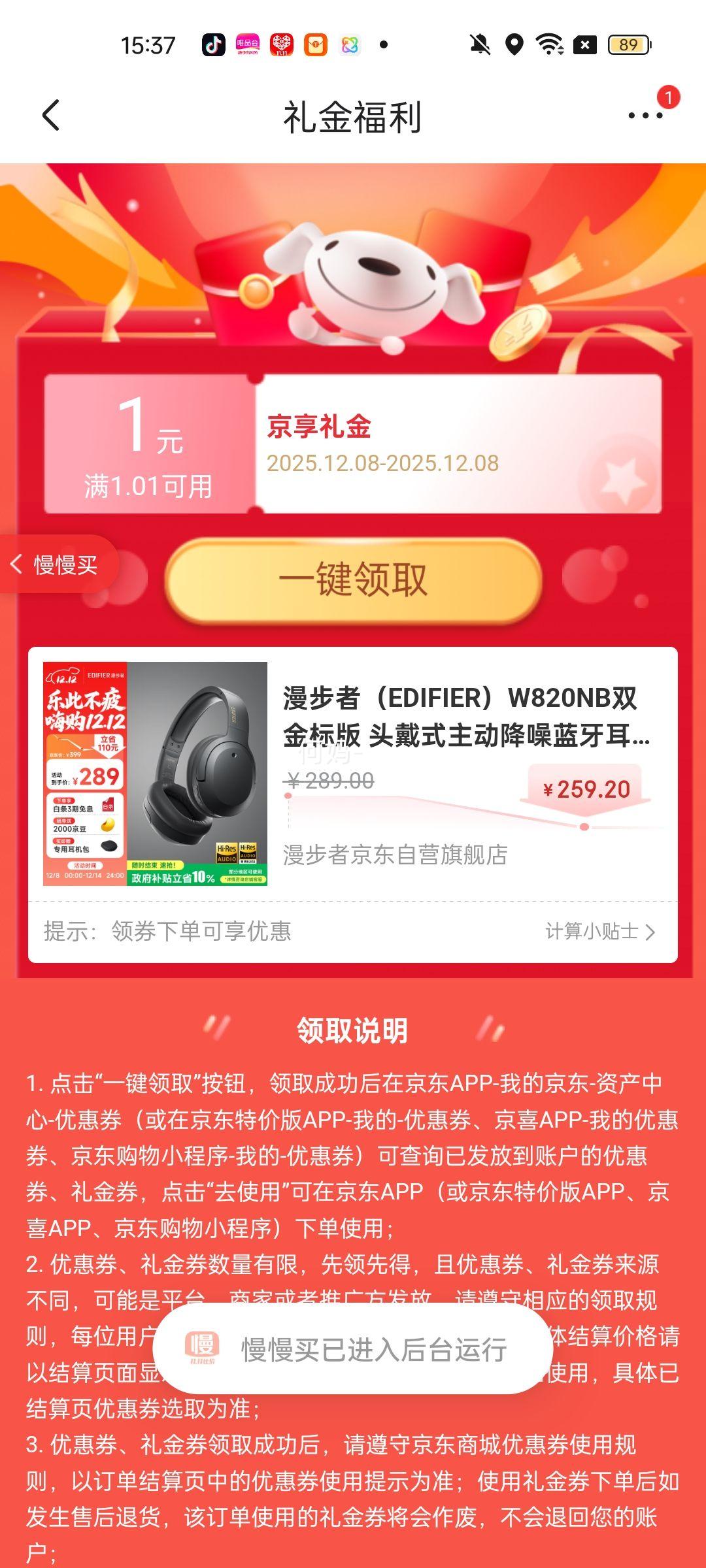Tap the Douyin notification icon in status bar
The width and height of the screenshot is (706, 1568).
tap(216, 46)
